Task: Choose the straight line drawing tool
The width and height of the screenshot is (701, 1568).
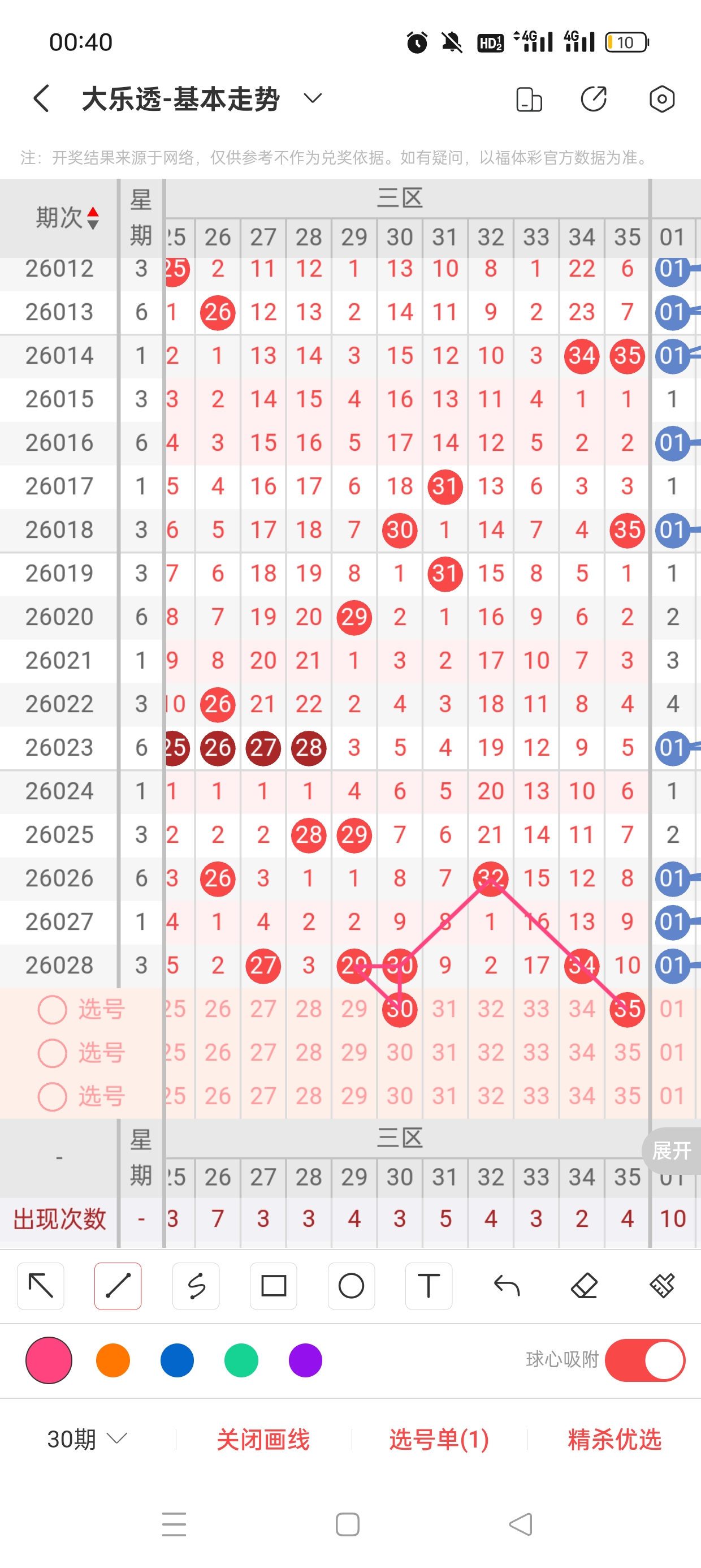Action: point(118,1286)
